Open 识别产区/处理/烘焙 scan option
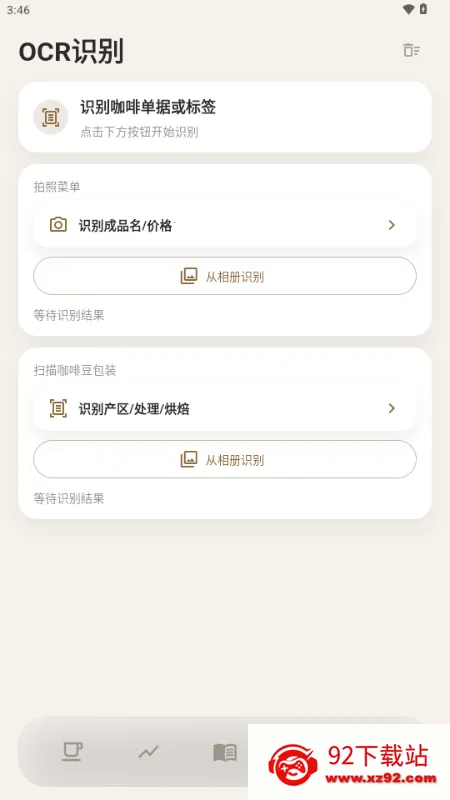 click(225, 408)
